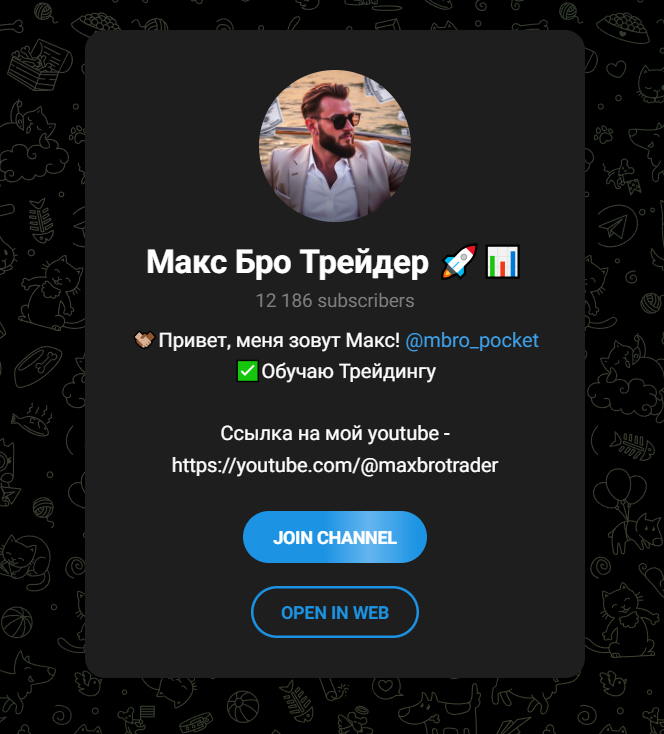Open the channel in web
The width and height of the screenshot is (664, 734).
click(334, 612)
